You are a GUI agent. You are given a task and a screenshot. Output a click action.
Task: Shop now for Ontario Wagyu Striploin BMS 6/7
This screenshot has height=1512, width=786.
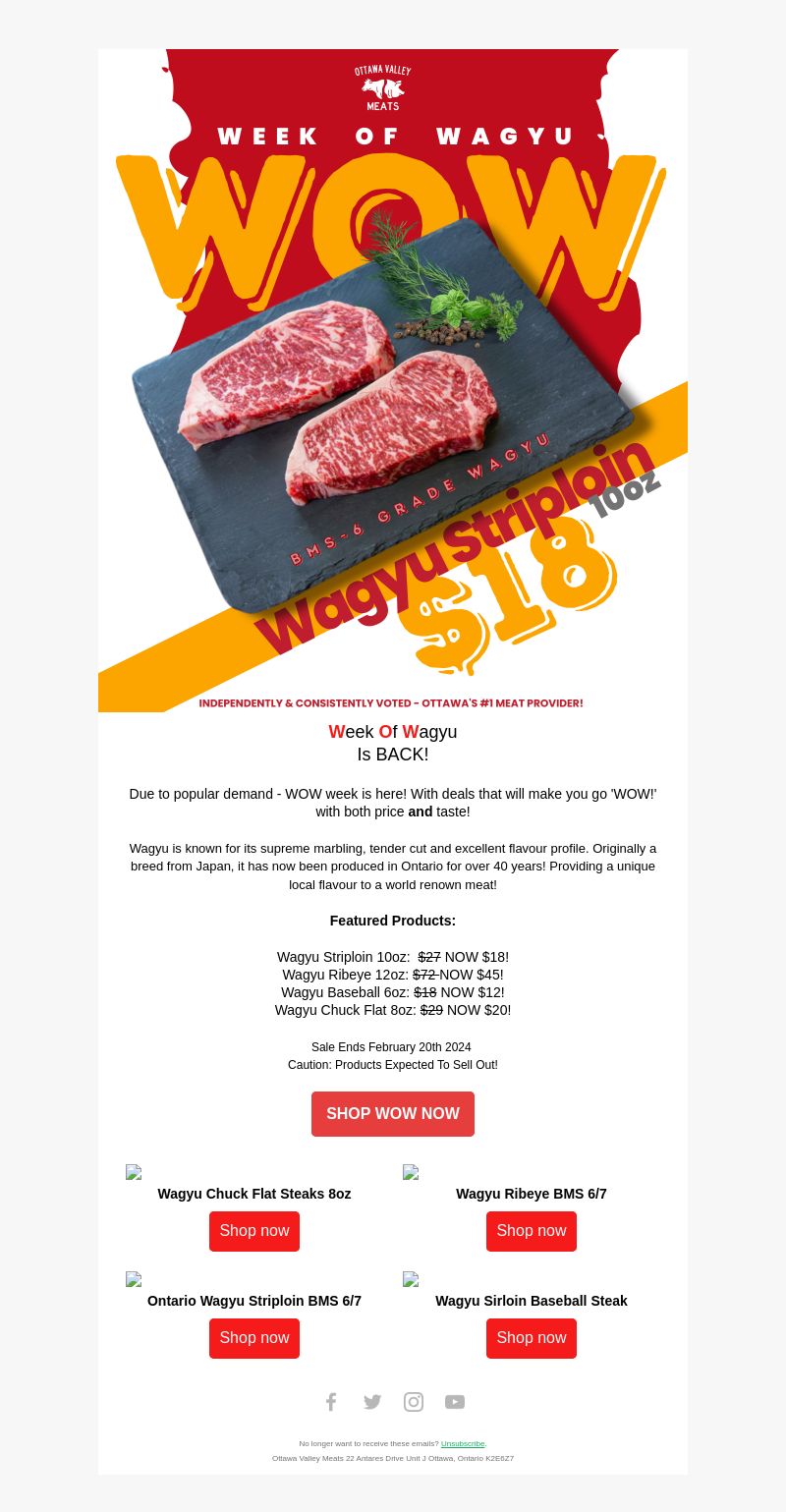click(254, 1338)
